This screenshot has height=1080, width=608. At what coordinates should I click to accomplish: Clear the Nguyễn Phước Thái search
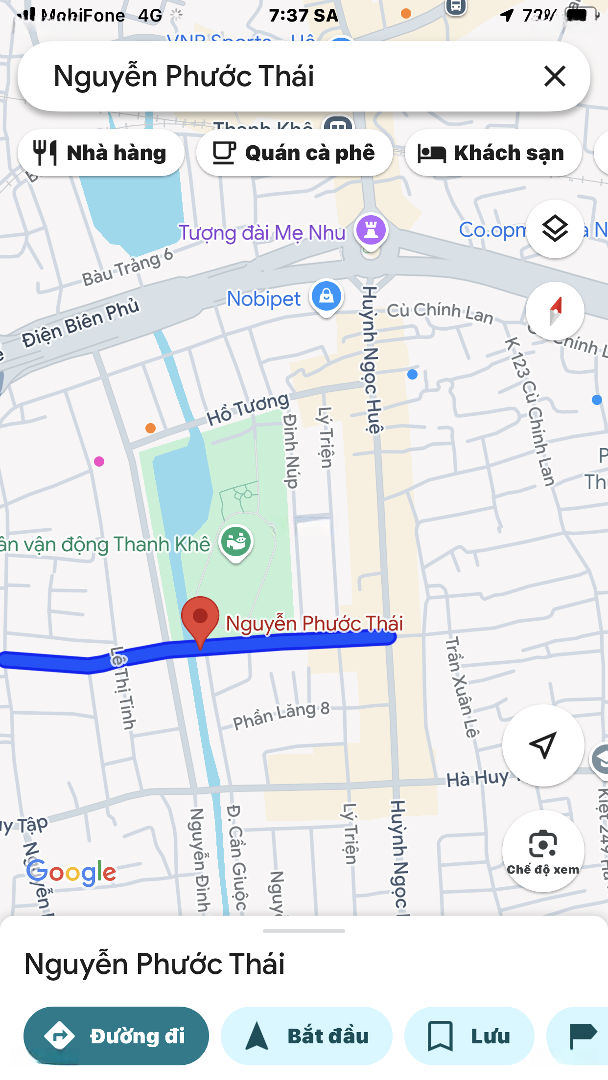pos(554,76)
